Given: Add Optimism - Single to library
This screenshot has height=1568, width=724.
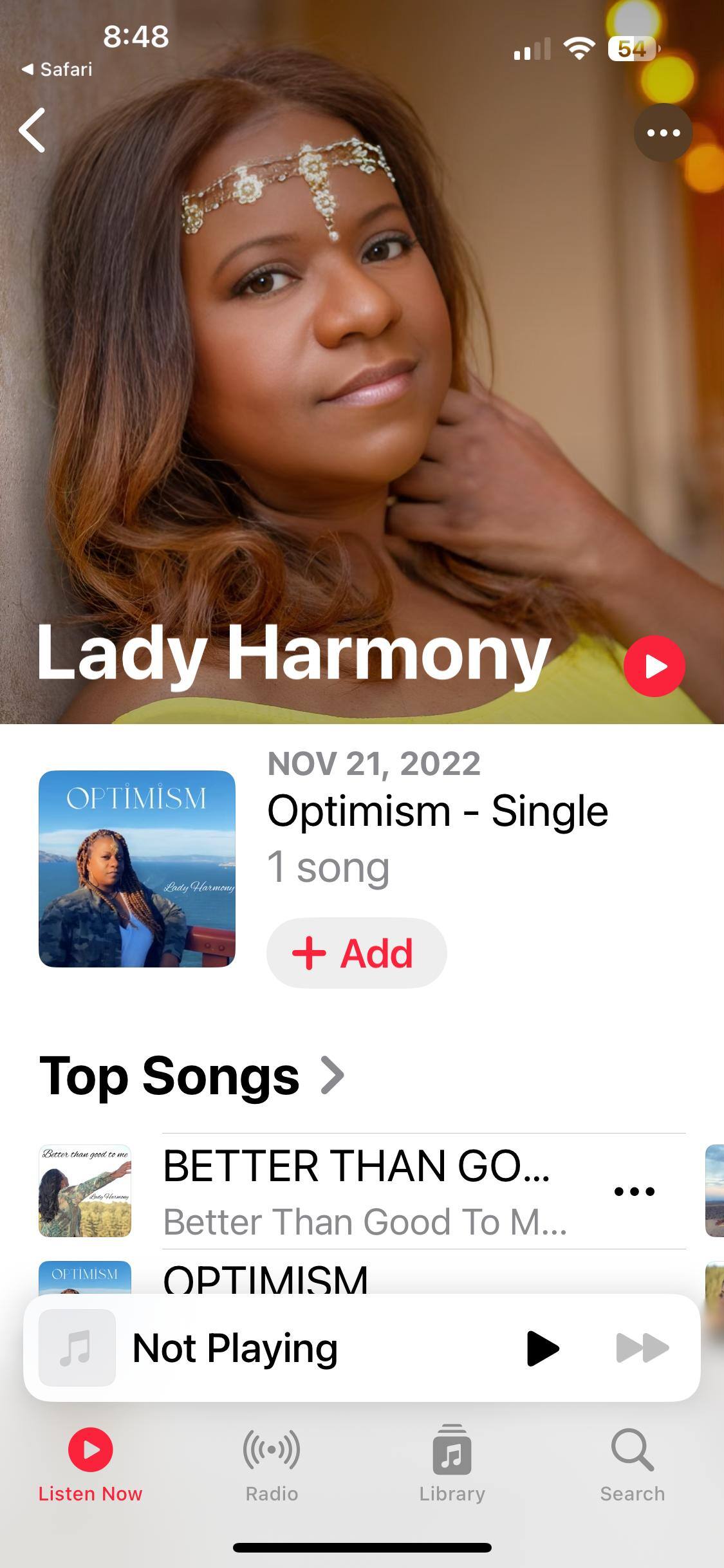Looking at the screenshot, I should 356,953.
